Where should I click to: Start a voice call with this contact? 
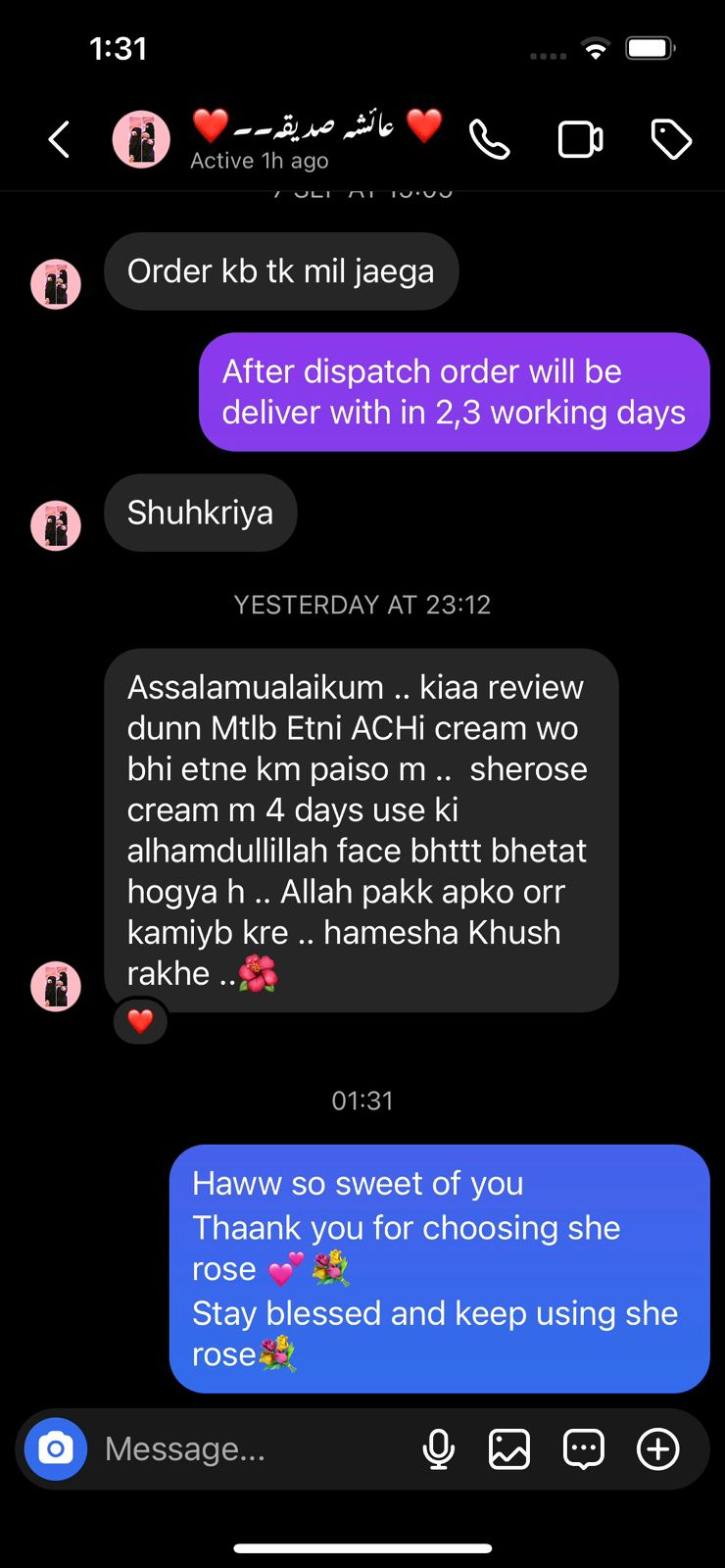(489, 140)
